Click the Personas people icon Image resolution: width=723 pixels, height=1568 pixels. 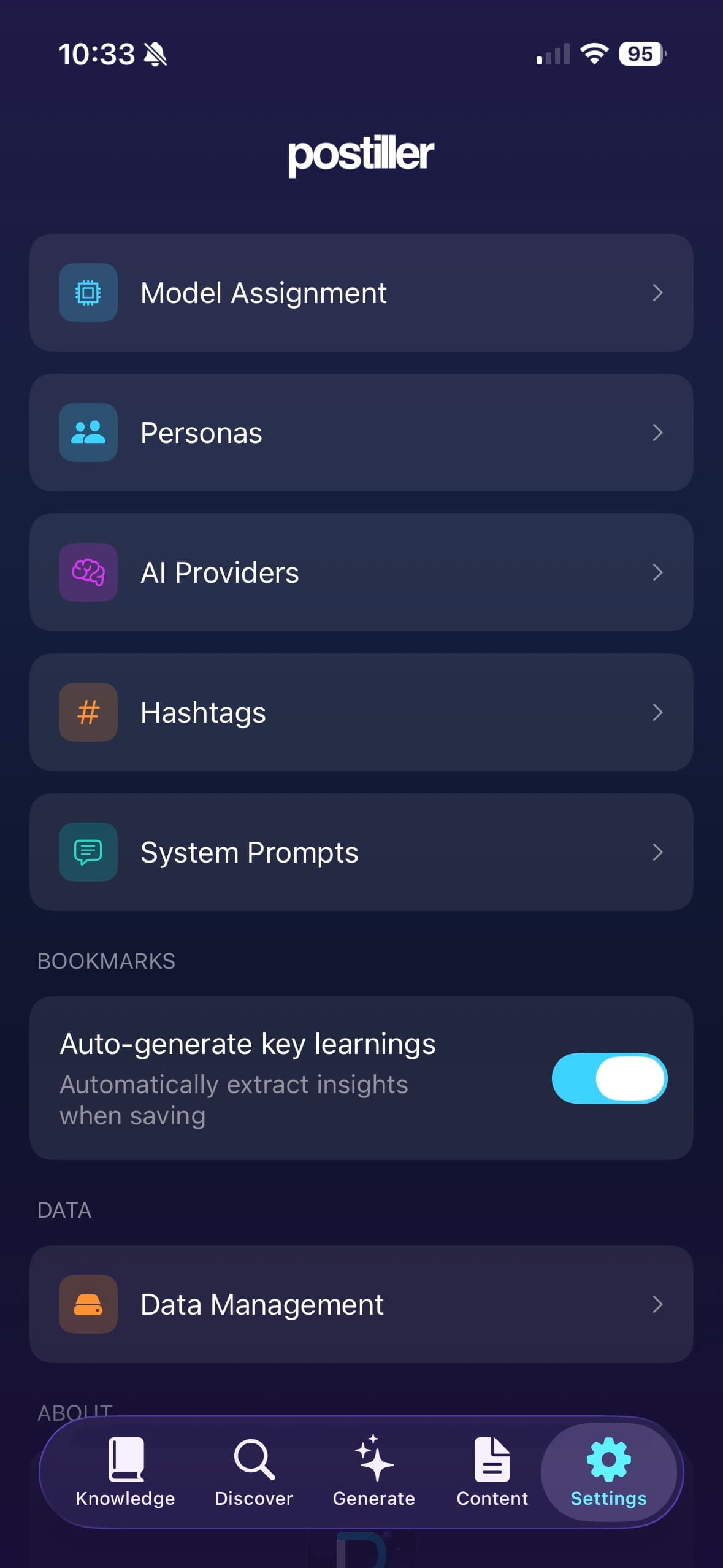(x=87, y=432)
